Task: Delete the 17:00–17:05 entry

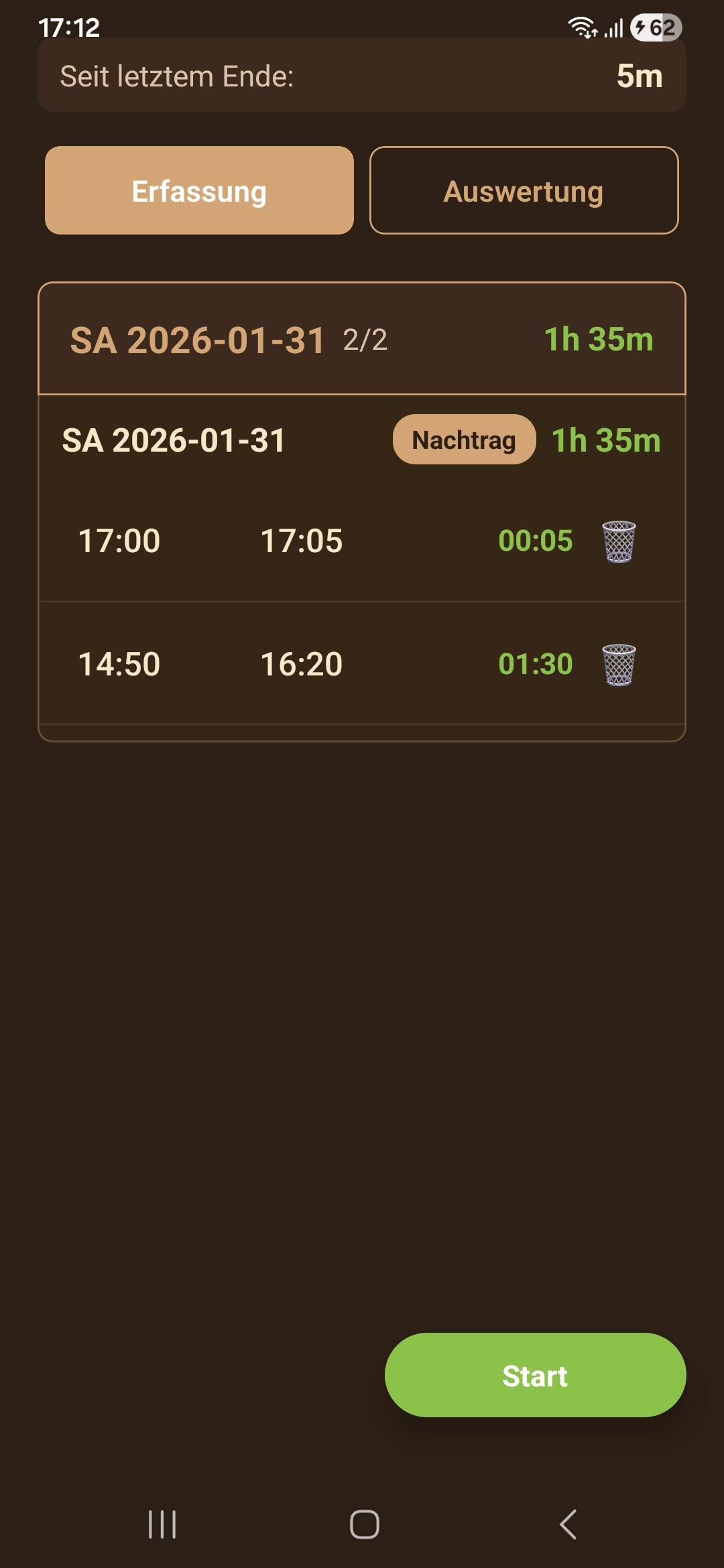Action: [619, 541]
